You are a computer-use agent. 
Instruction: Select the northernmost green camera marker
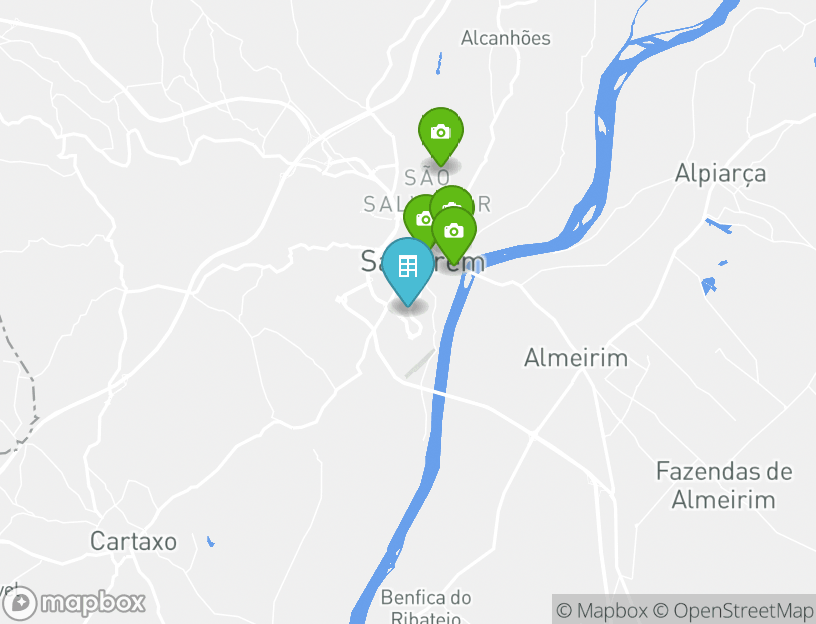click(x=440, y=133)
